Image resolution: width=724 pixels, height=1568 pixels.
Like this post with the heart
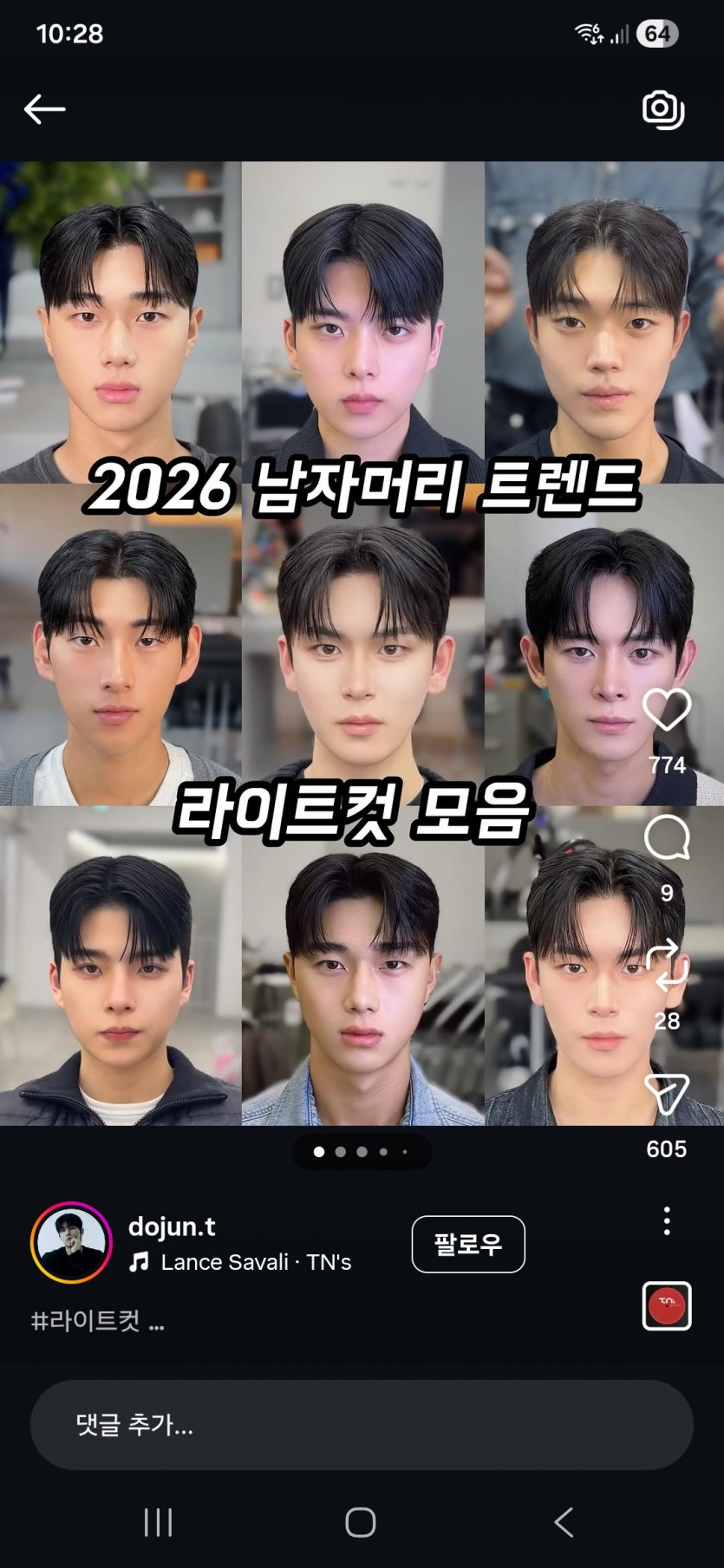(x=666, y=710)
